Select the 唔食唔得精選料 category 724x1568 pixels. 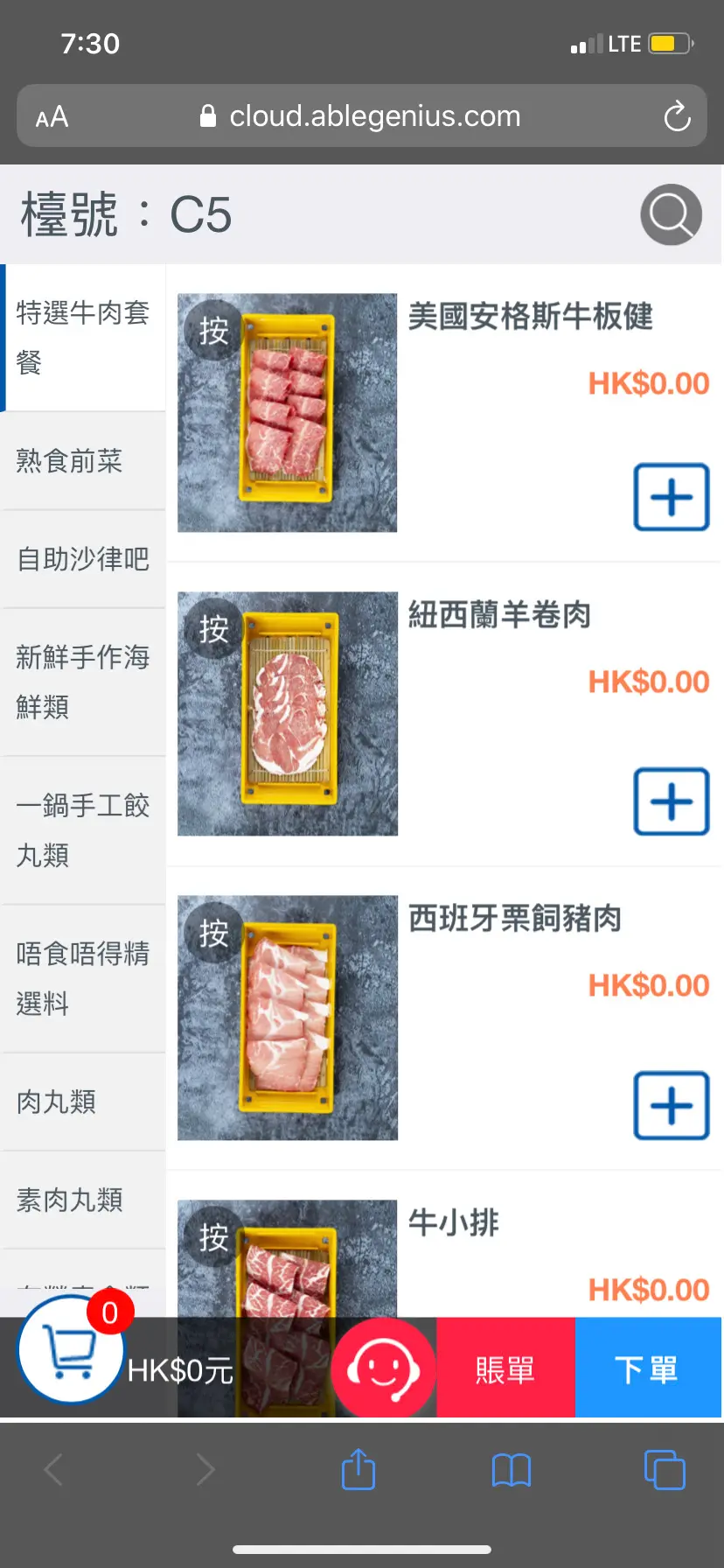pos(83,977)
